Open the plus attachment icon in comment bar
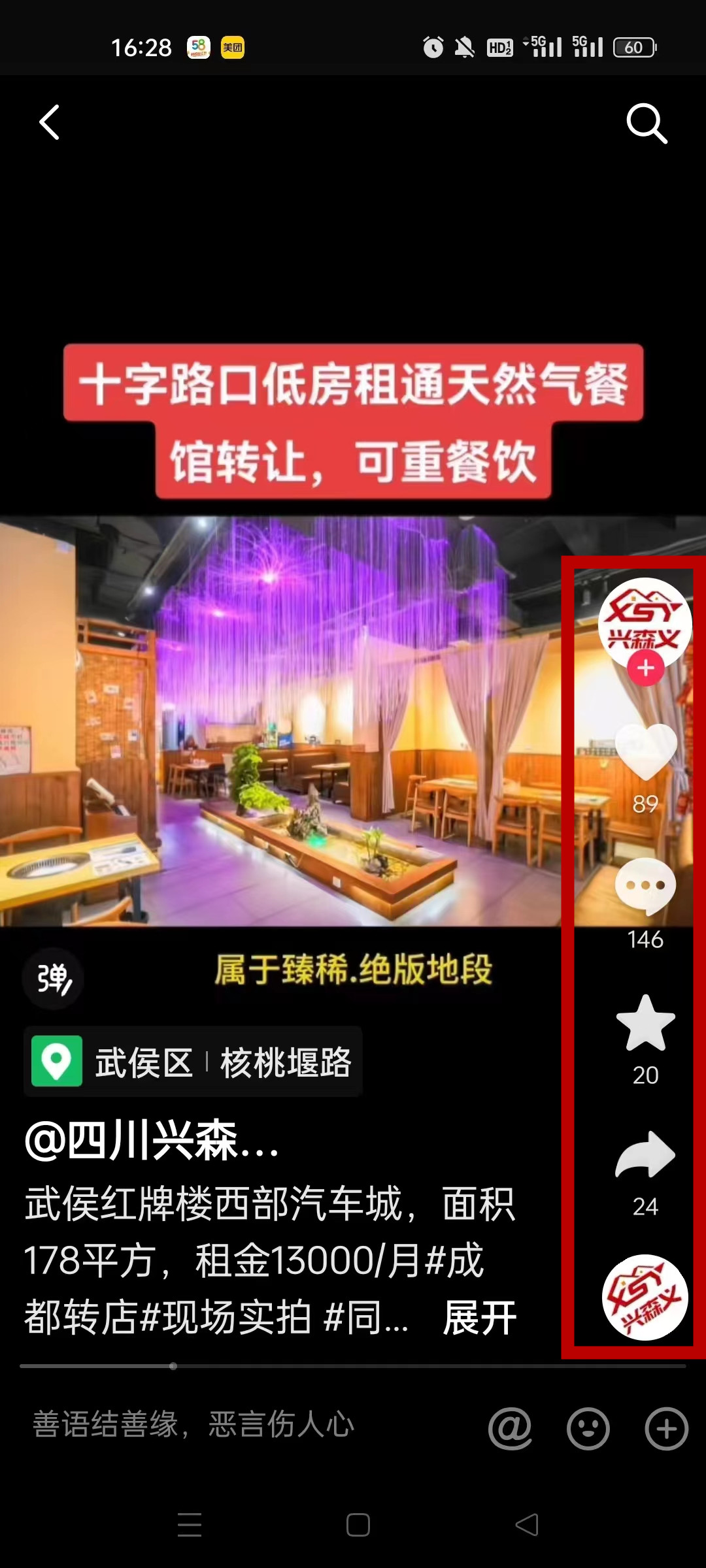Image resolution: width=706 pixels, height=1568 pixels. (666, 1429)
